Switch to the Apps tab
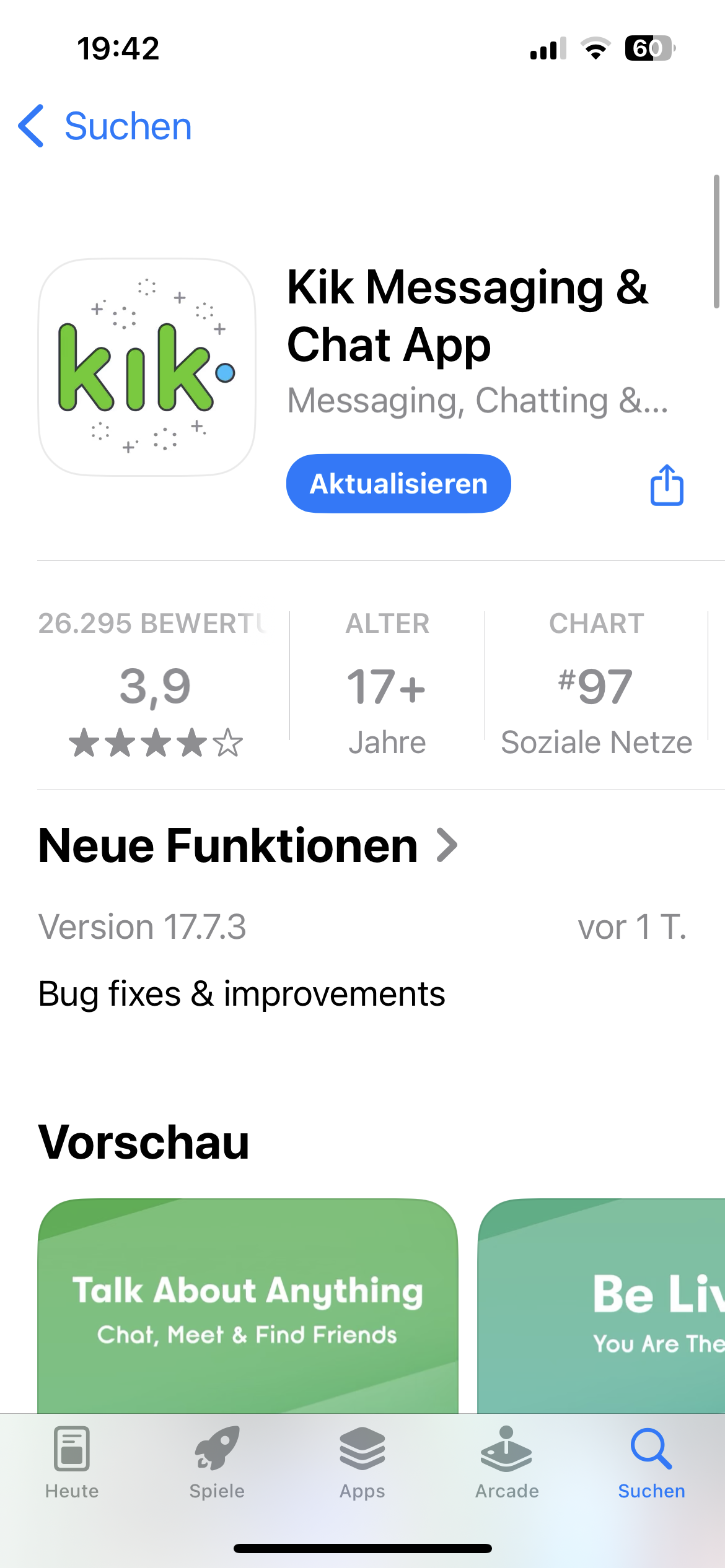Image resolution: width=725 pixels, height=1568 pixels. [362, 1463]
